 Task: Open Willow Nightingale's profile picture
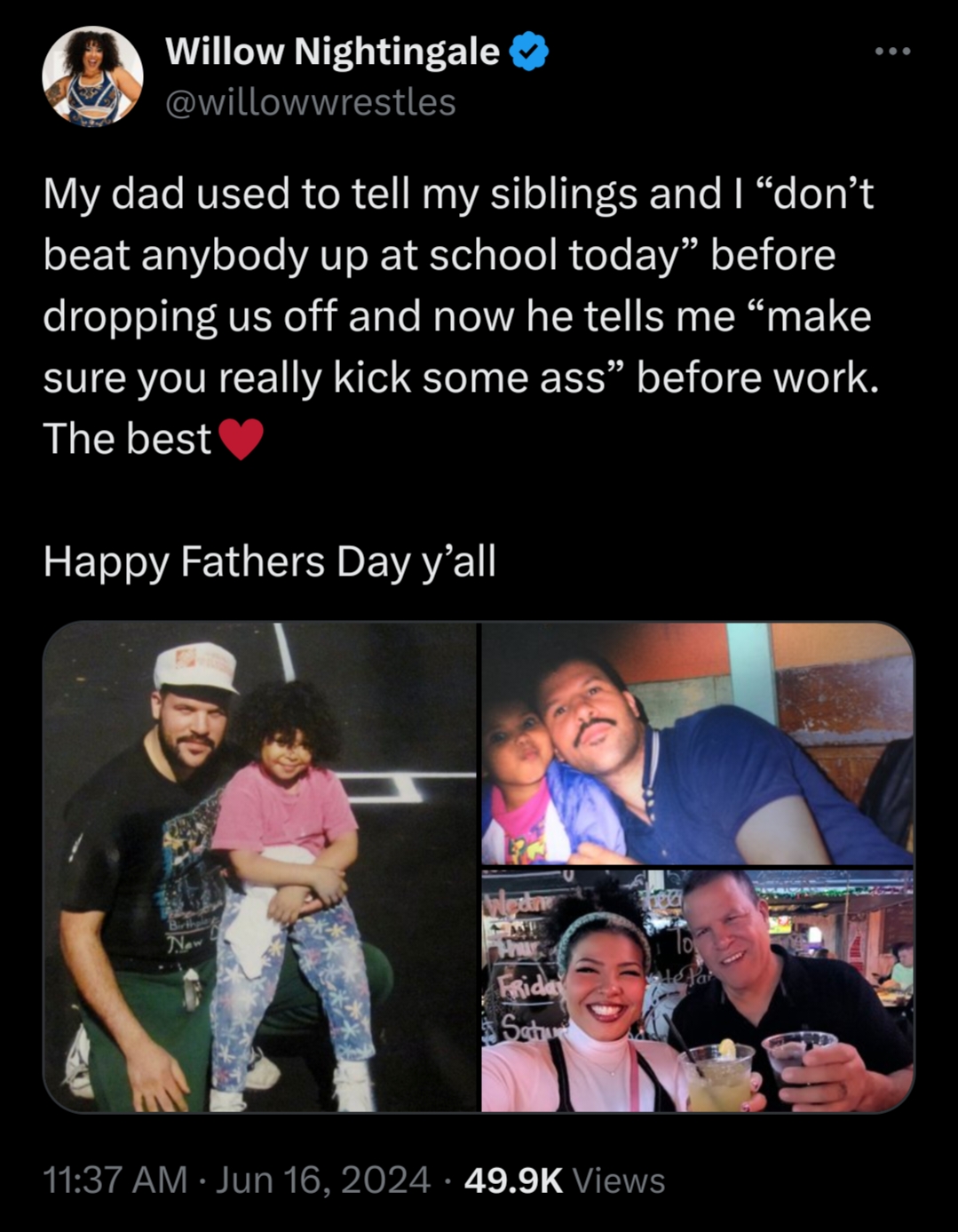click(x=92, y=76)
